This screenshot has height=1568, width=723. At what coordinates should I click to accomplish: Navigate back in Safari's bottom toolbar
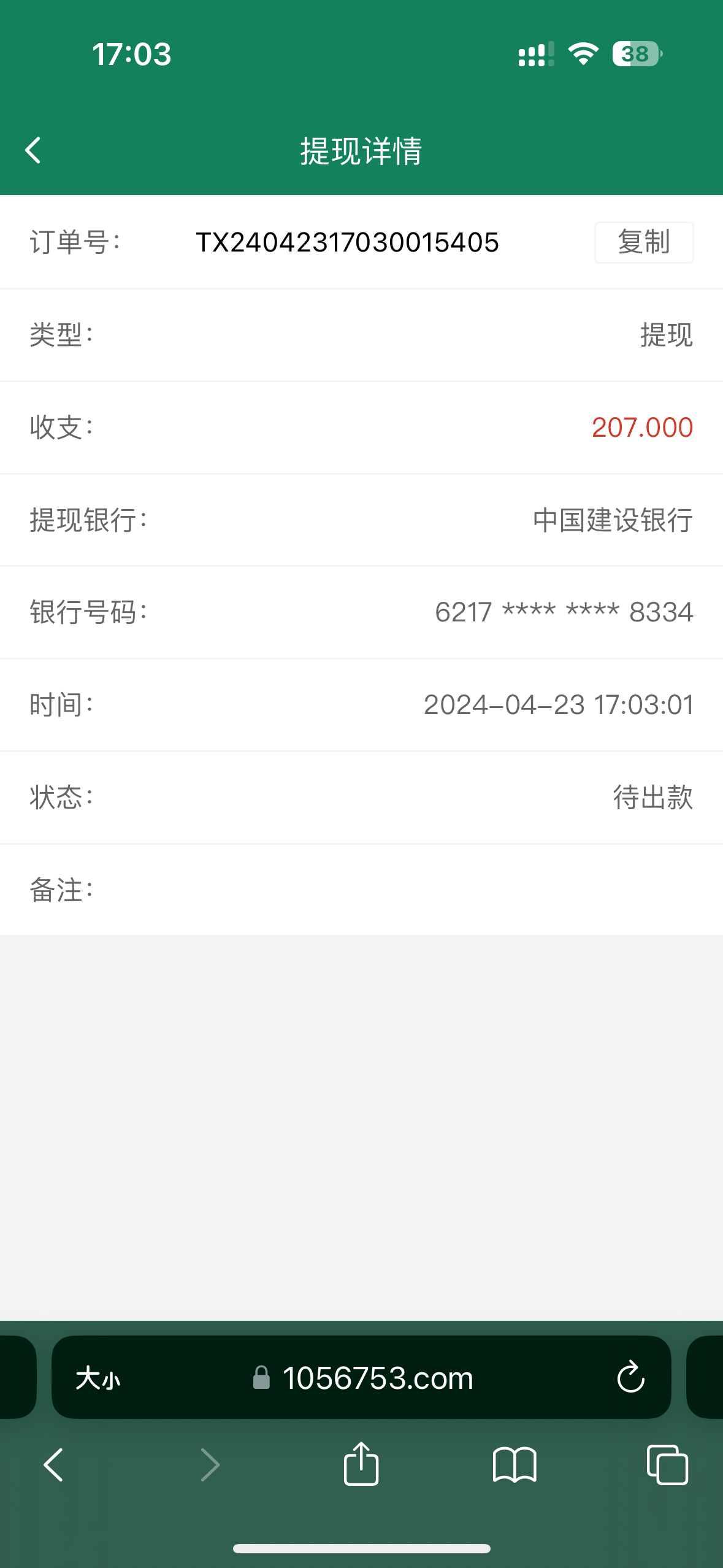coord(54,1465)
